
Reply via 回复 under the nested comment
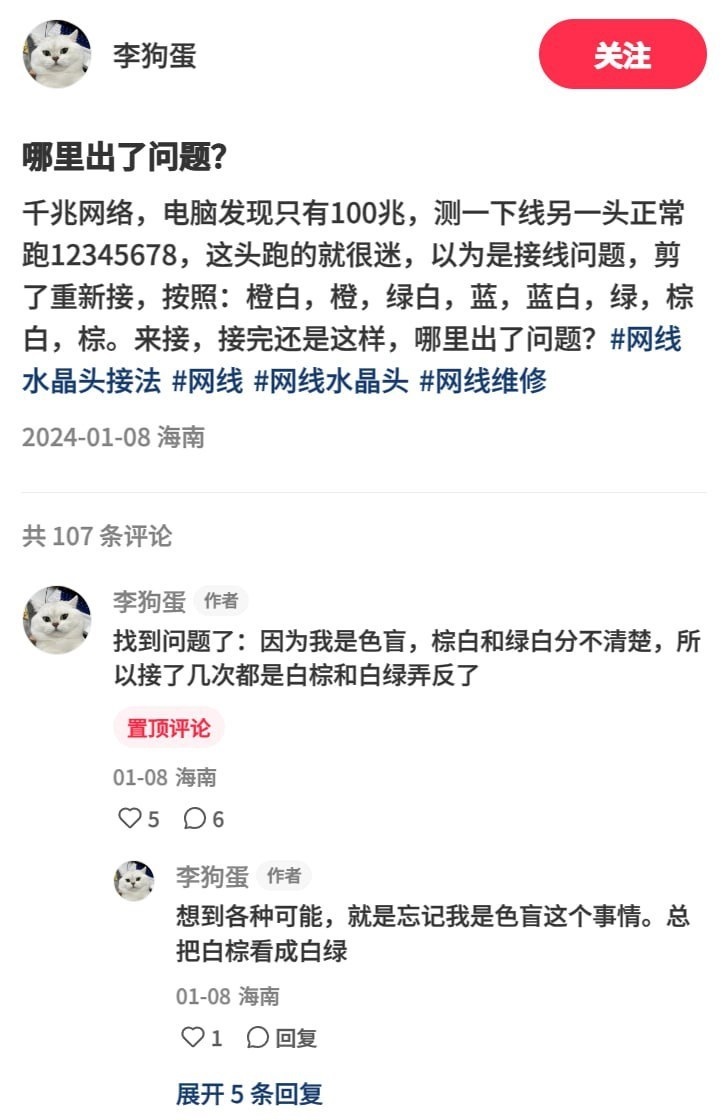(282, 1038)
